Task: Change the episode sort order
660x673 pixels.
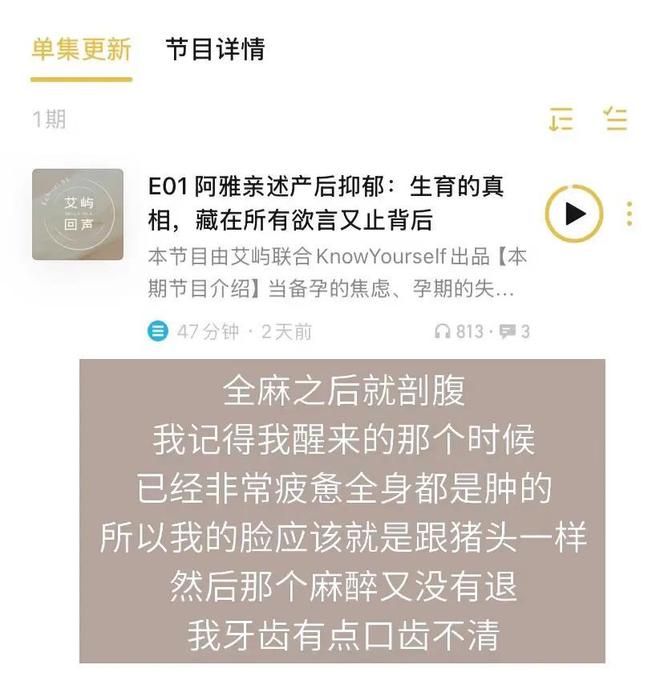Action: (561, 119)
